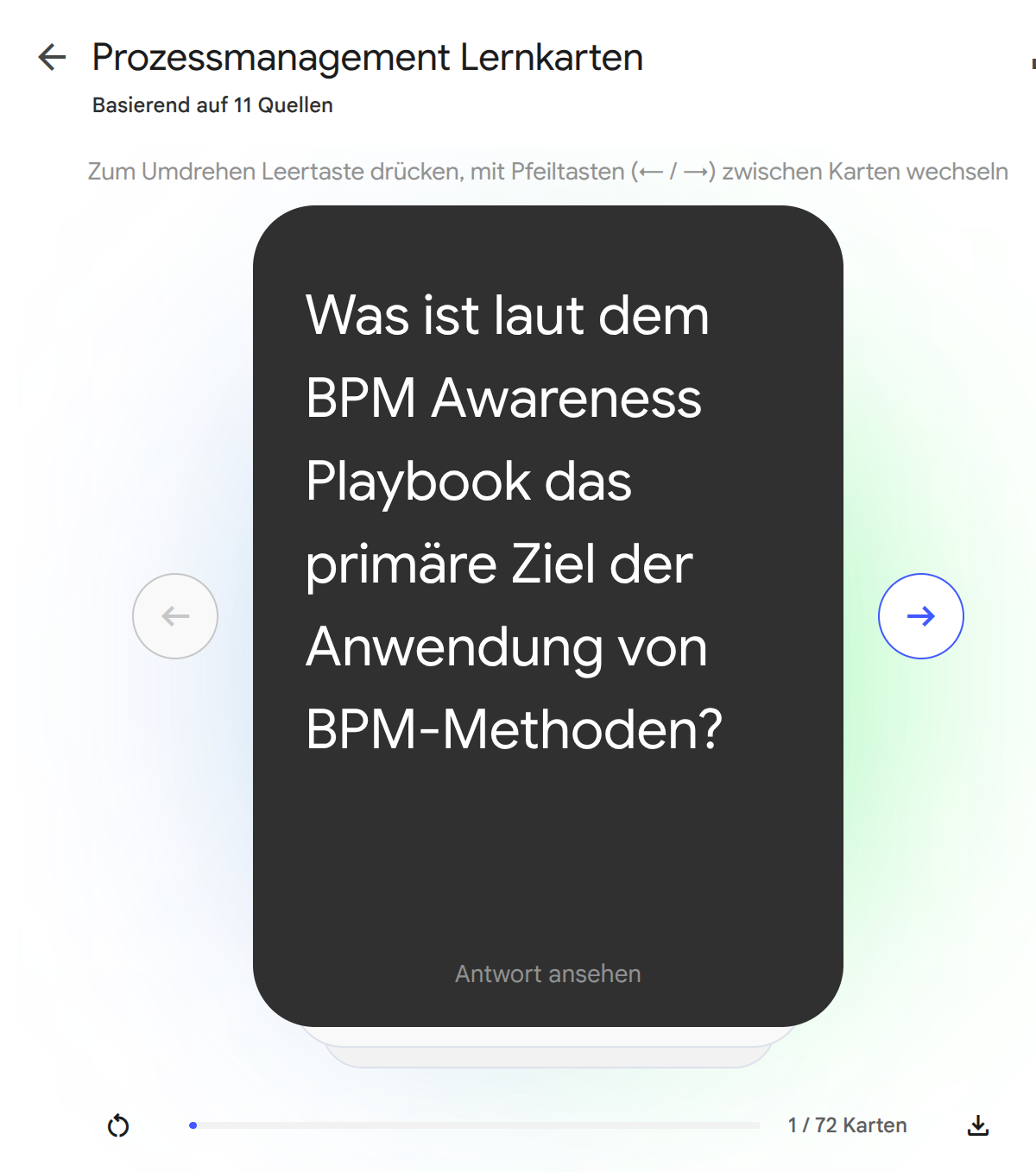
Task: Go to the previous flashcard
Action: point(175,616)
